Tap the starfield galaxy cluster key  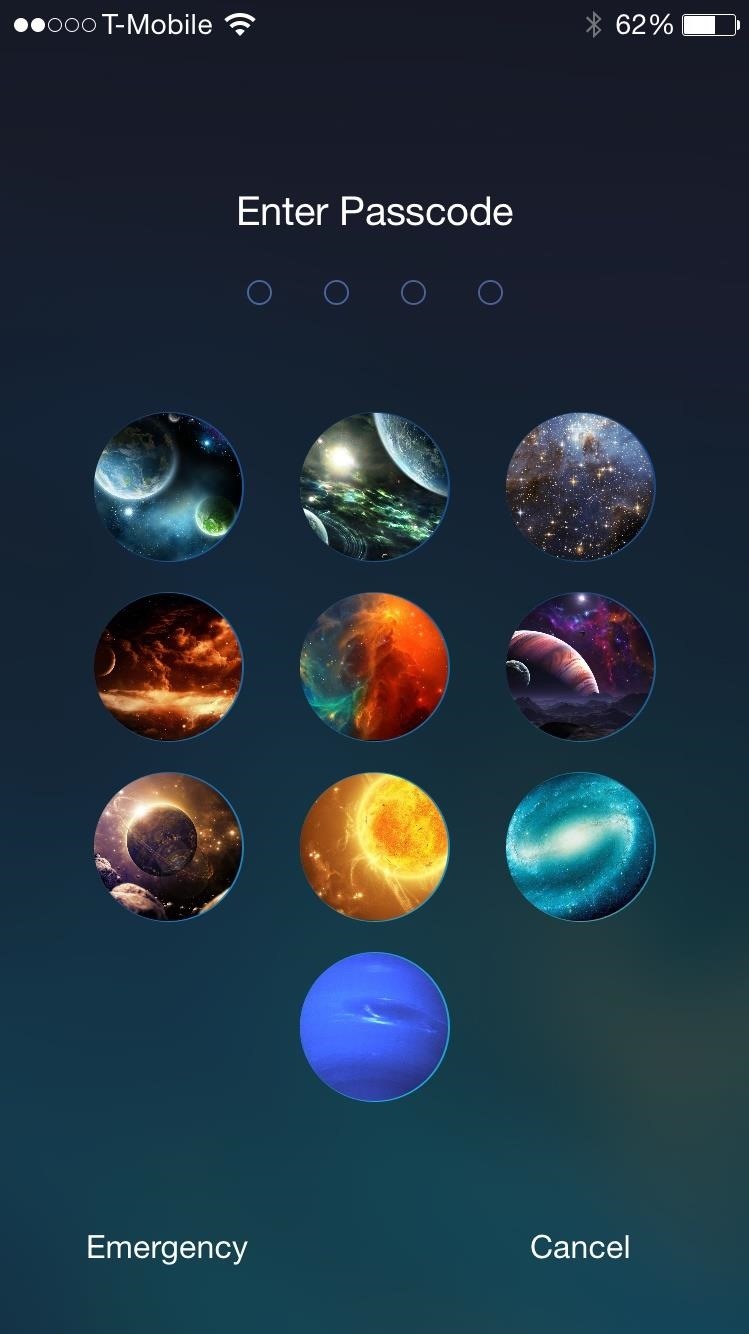pos(580,487)
